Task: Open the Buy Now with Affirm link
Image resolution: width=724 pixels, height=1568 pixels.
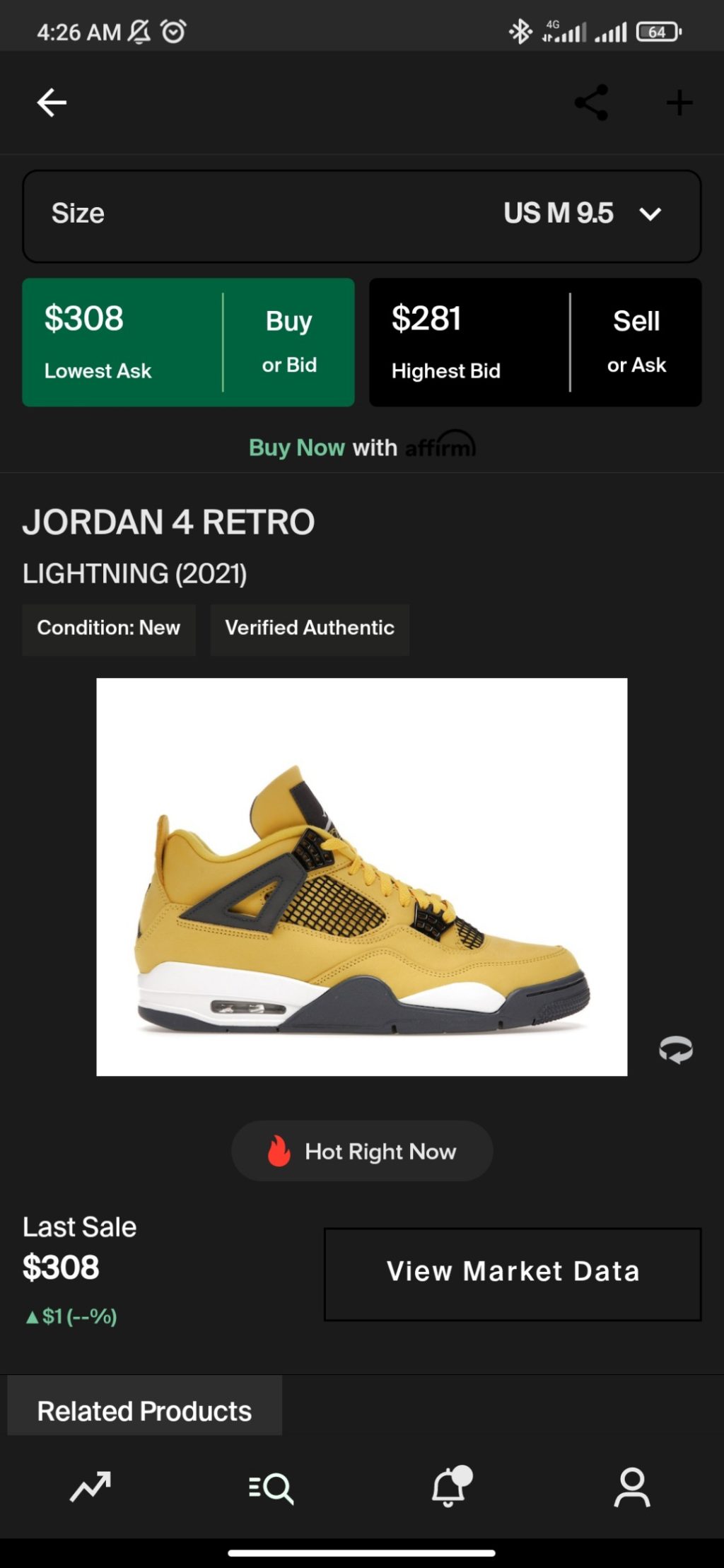Action: coord(361,447)
